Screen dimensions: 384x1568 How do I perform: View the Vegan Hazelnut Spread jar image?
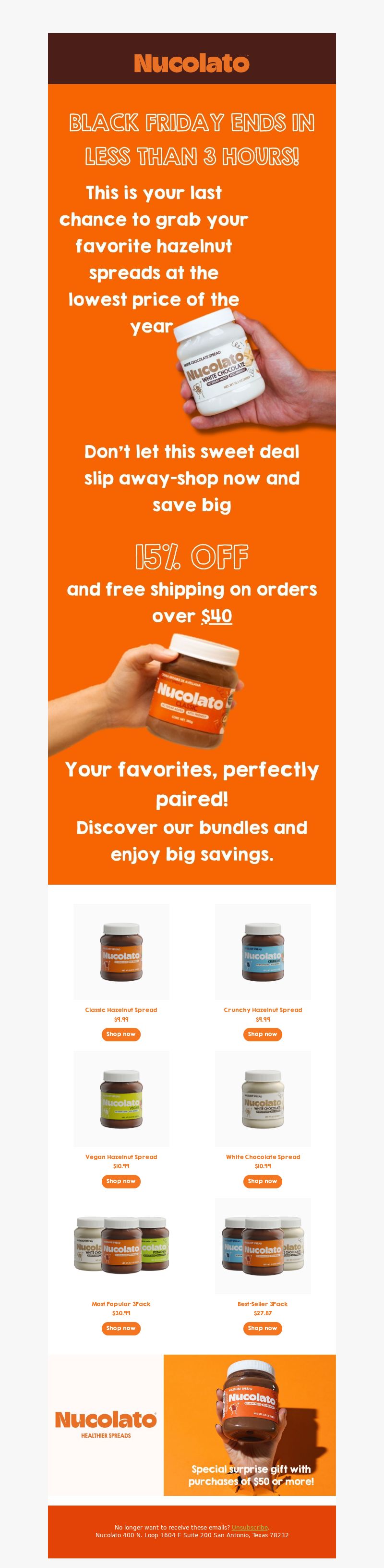click(x=121, y=1099)
